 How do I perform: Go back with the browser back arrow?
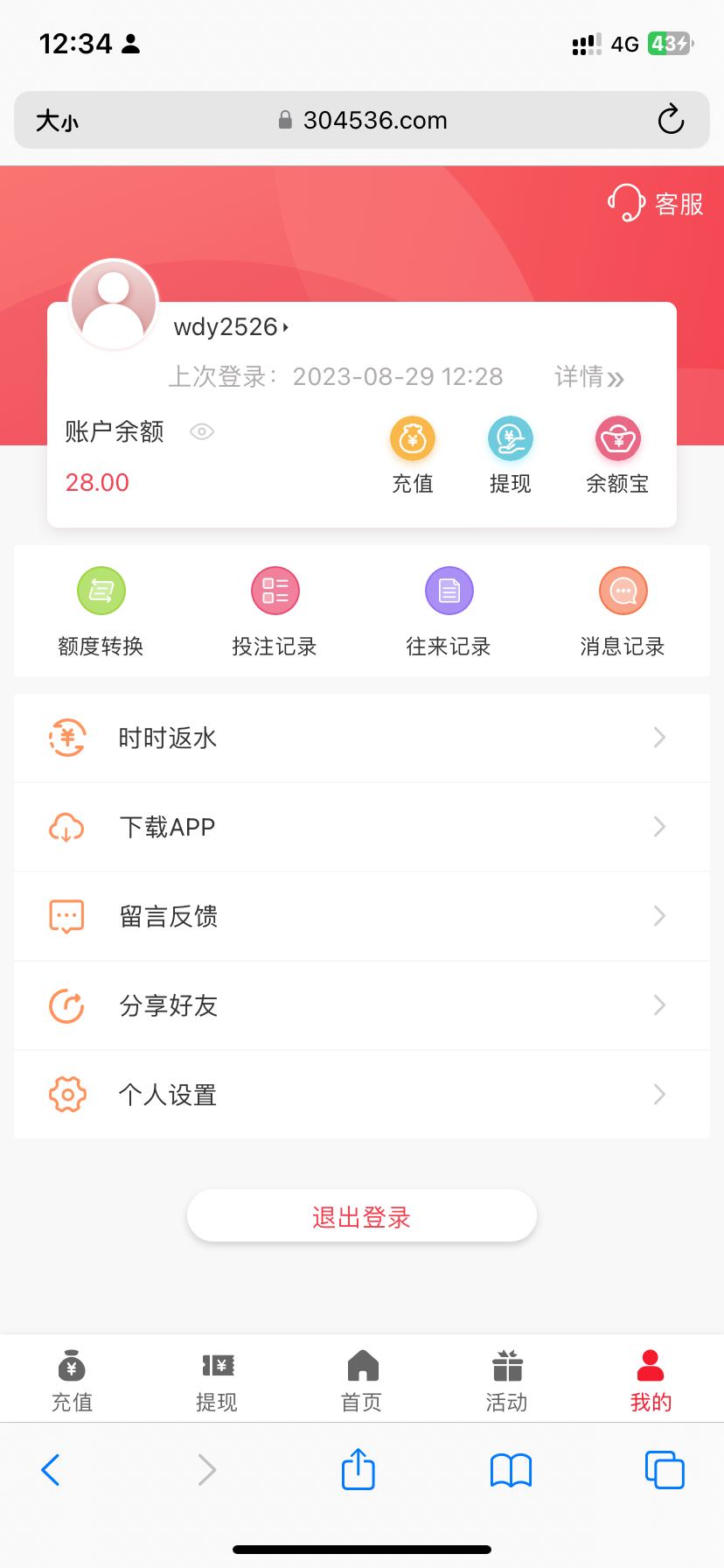pyautogui.click(x=51, y=1470)
